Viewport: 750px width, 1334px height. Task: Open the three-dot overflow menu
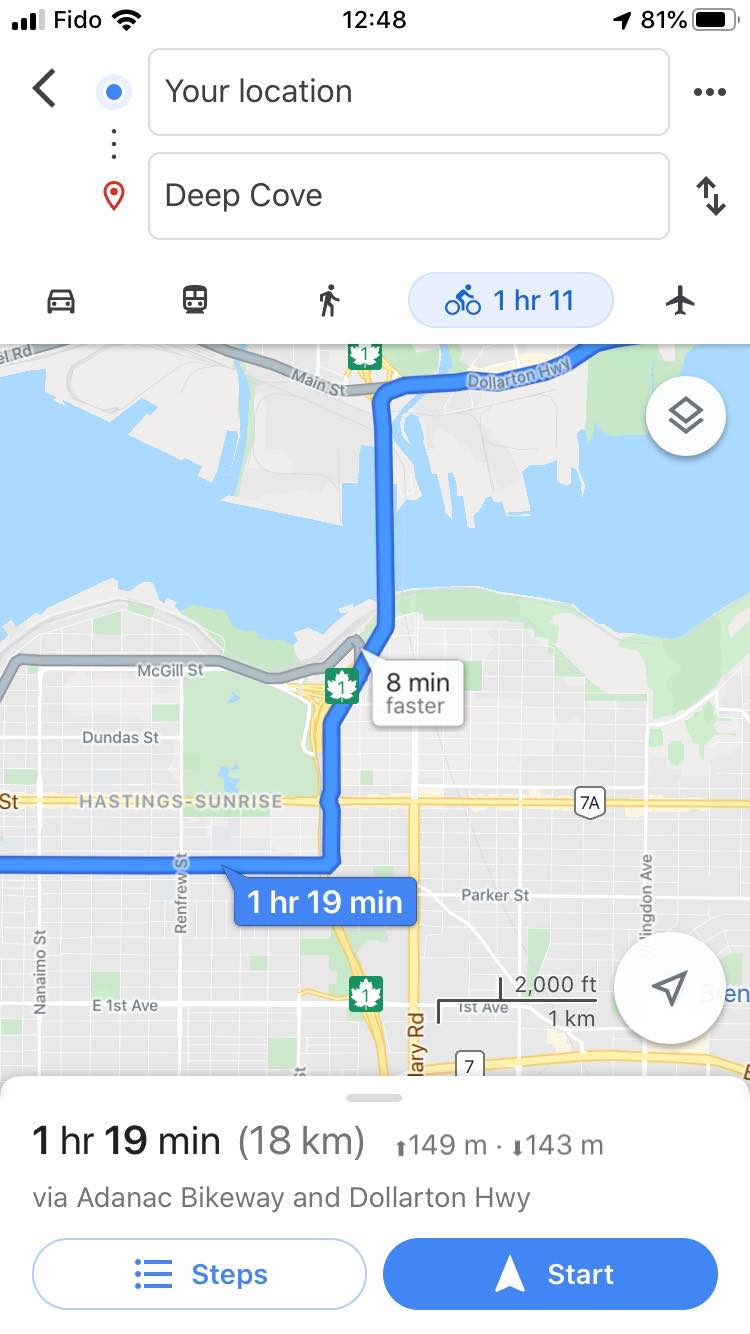[709, 92]
